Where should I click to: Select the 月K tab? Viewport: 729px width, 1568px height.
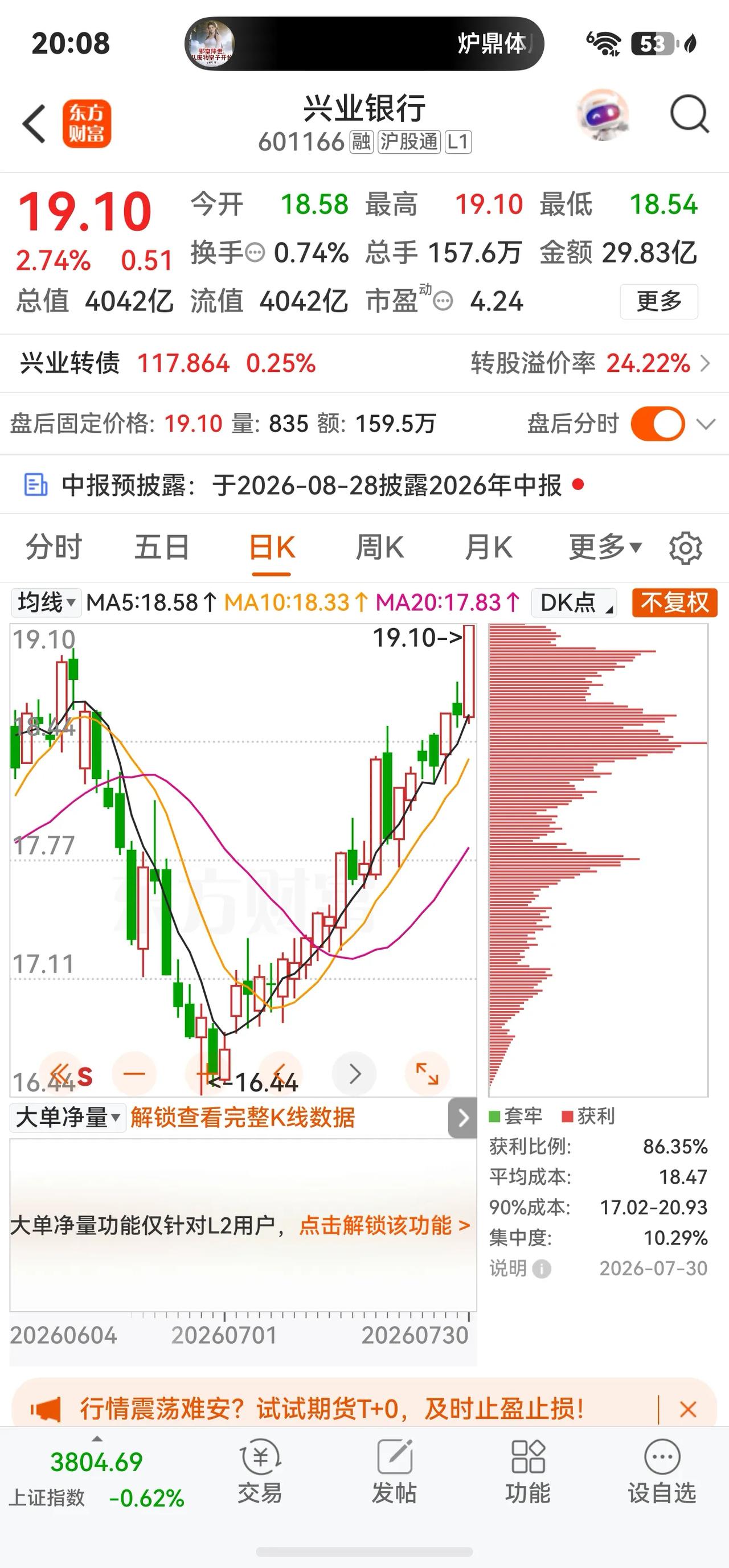tap(488, 547)
